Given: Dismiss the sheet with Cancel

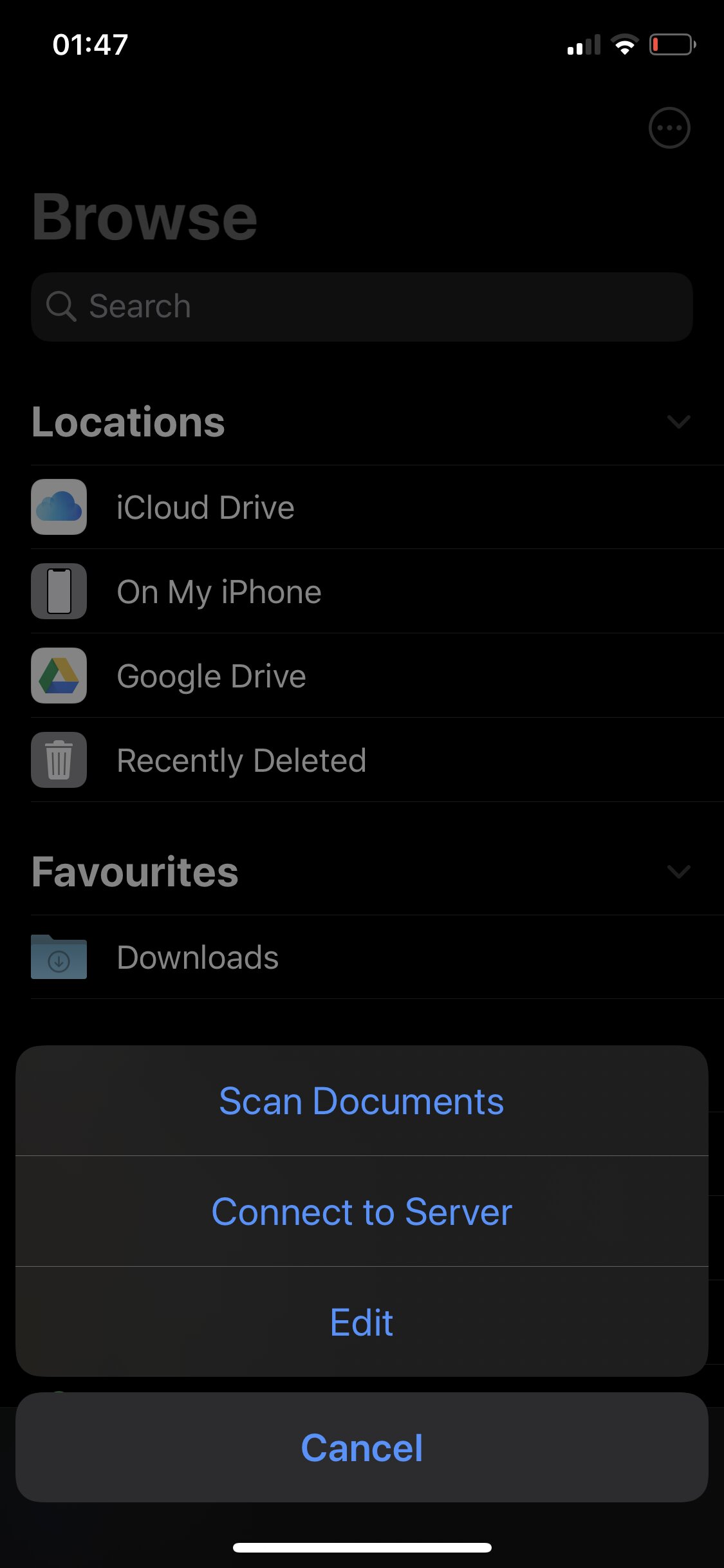Looking at the screenshot, I should (x=362, y=1448).
